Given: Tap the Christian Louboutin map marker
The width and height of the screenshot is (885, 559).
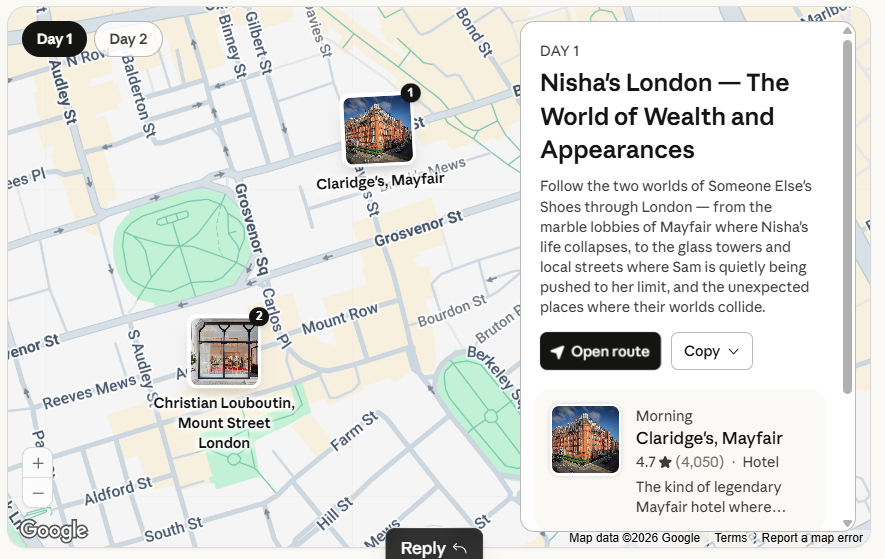Looking at the screenshot, I should pyautogui.click(x=225, y=352).
